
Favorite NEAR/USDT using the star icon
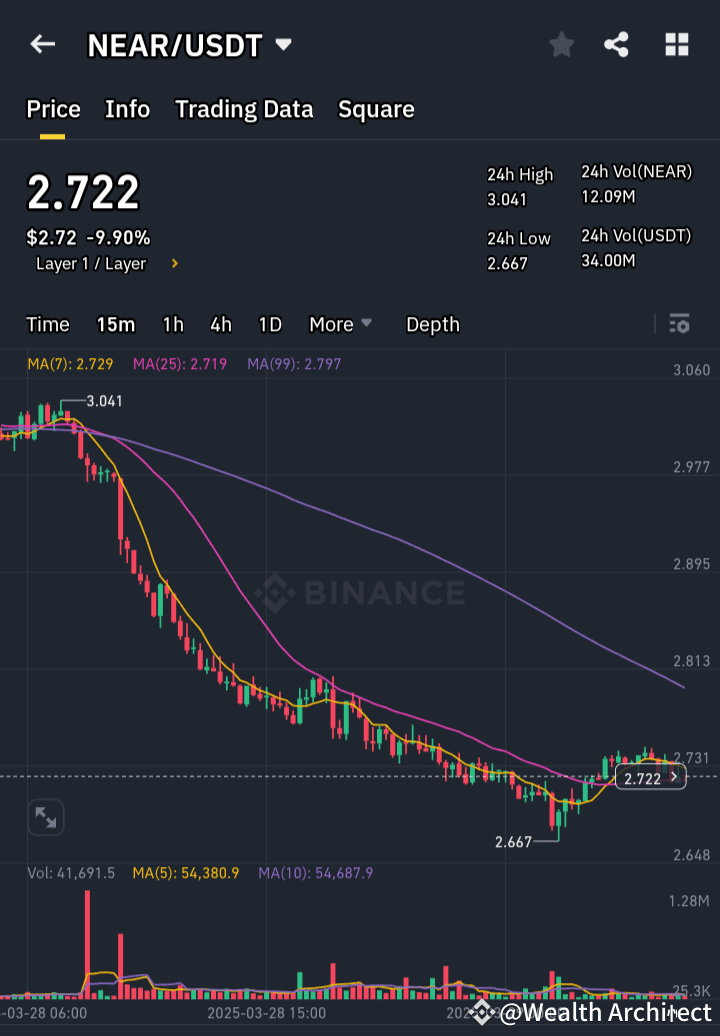tap(561, 44)
